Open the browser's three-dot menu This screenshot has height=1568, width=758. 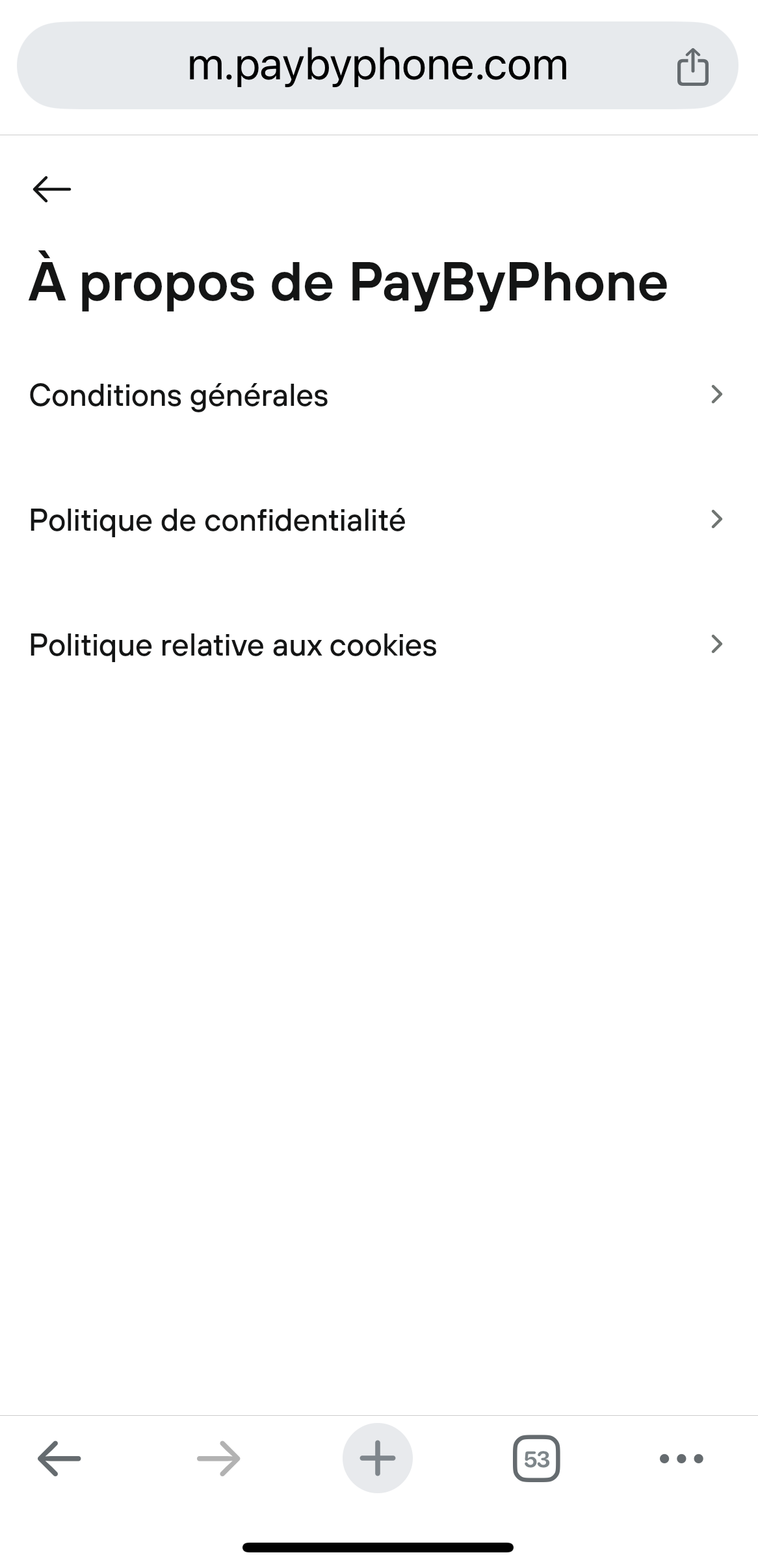click(681, 1459)
